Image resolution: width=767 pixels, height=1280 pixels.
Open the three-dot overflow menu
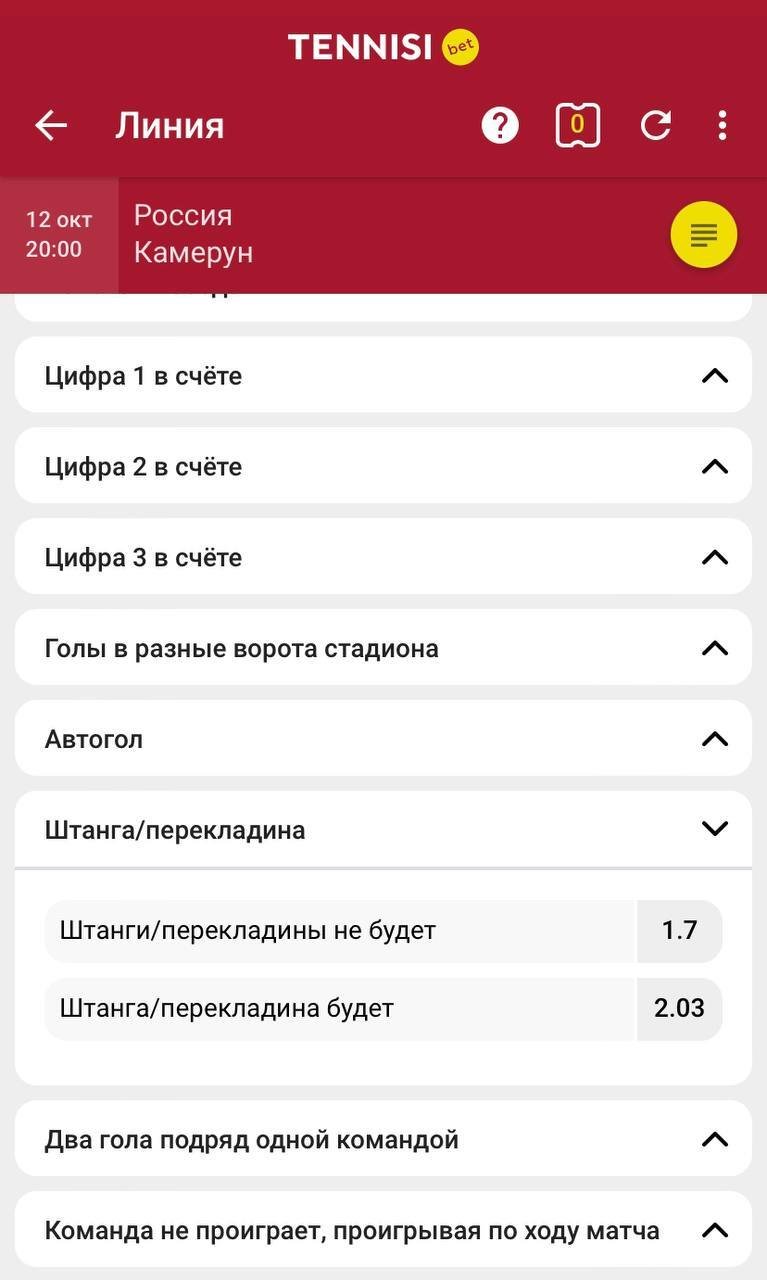(x=722, y=126)
